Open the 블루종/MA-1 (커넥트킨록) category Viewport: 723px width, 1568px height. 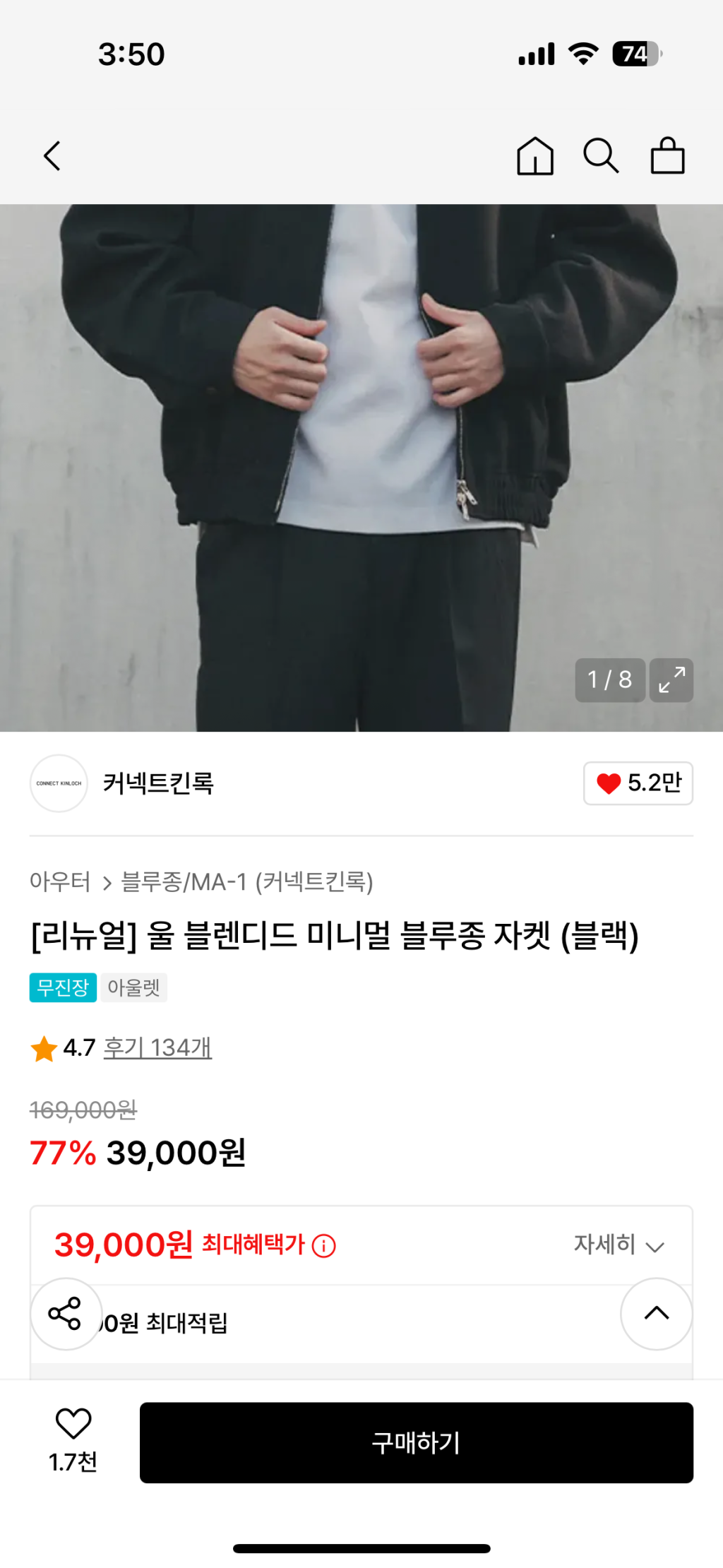click(x=247, y=882)
